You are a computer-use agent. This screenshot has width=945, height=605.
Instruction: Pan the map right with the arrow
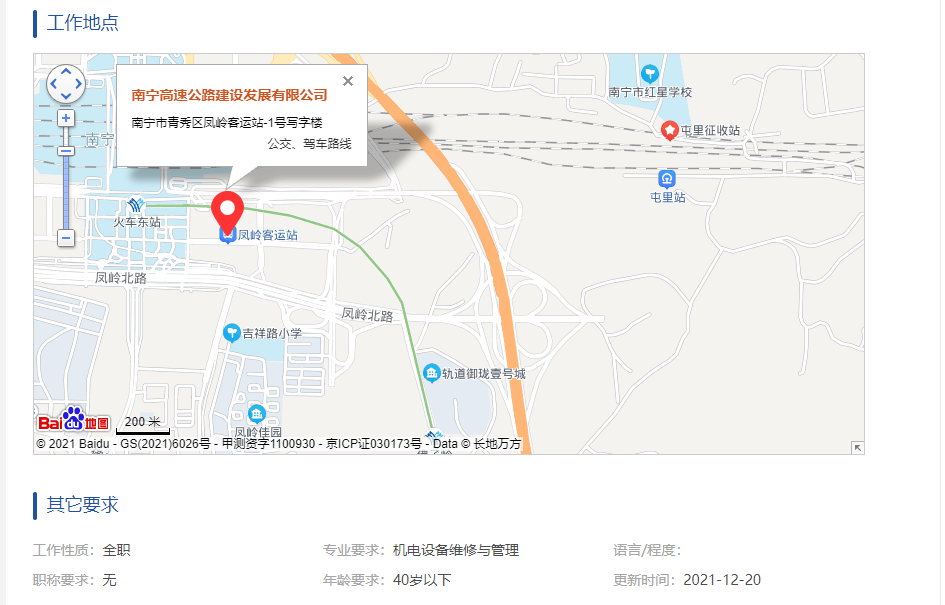pyautogui.click(x=79, y=84)
